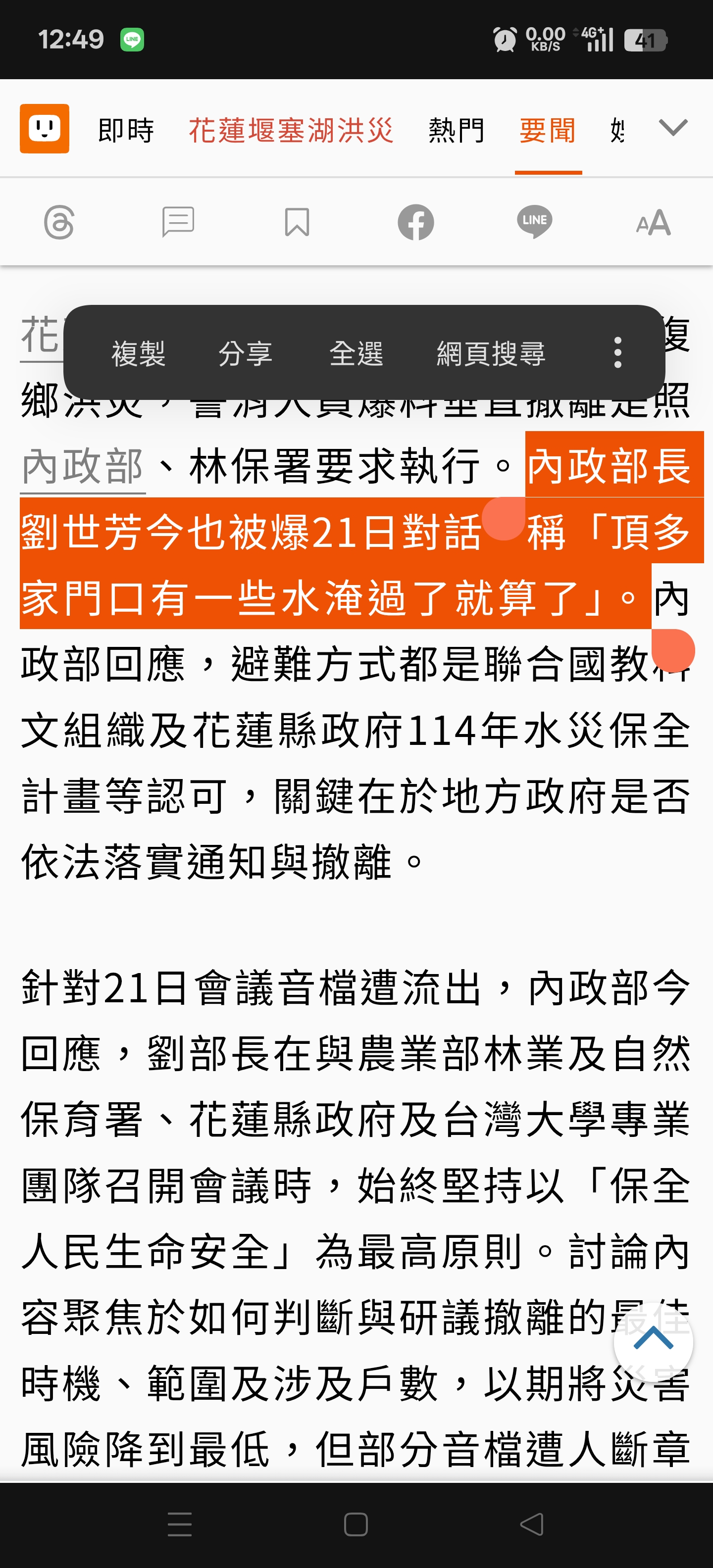713x1568 pixels.
Task: Choose 全選 to select all text
Action: pyautogui.click(x=356, y=353)
